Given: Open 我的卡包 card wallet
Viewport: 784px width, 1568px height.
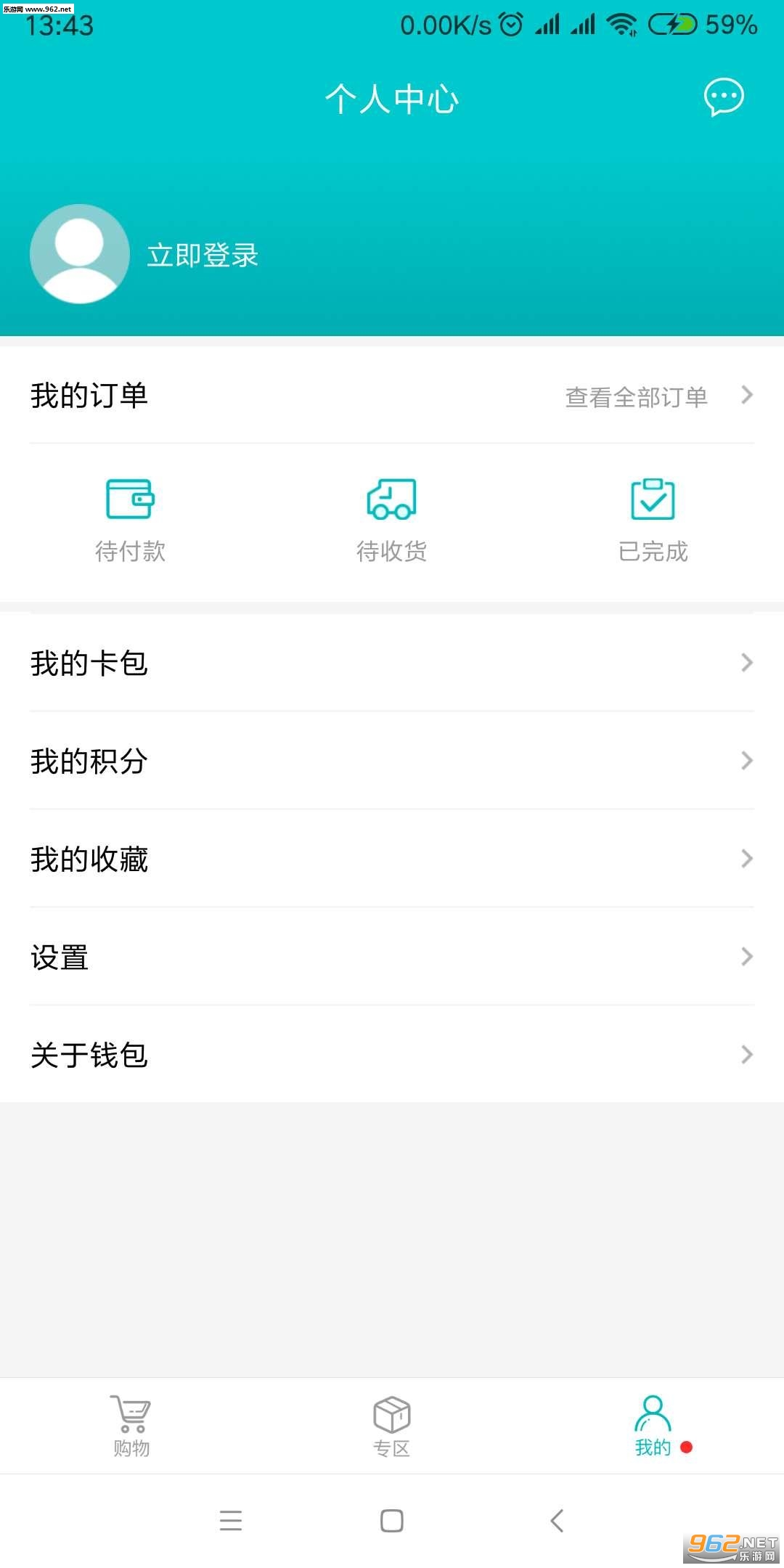Looking at the screenshot, I should click(392, 663).
